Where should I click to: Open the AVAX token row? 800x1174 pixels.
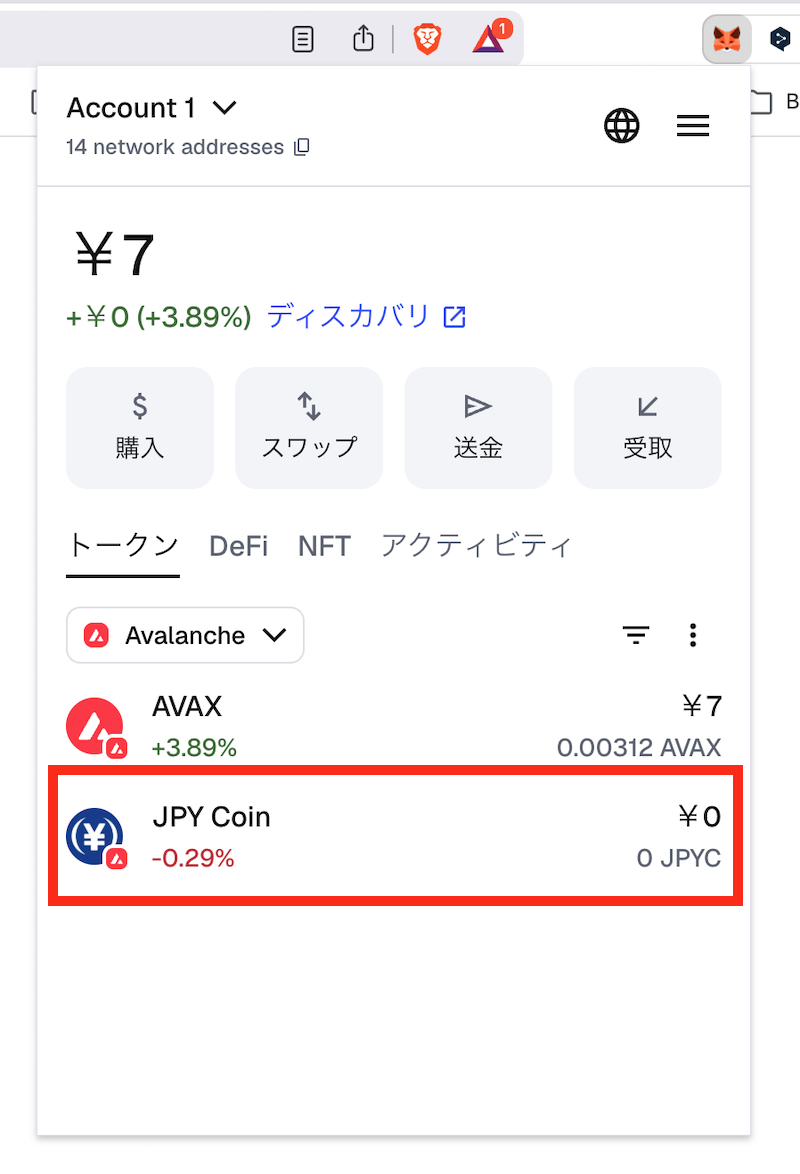pyautogui.click(x=394, y=726)
